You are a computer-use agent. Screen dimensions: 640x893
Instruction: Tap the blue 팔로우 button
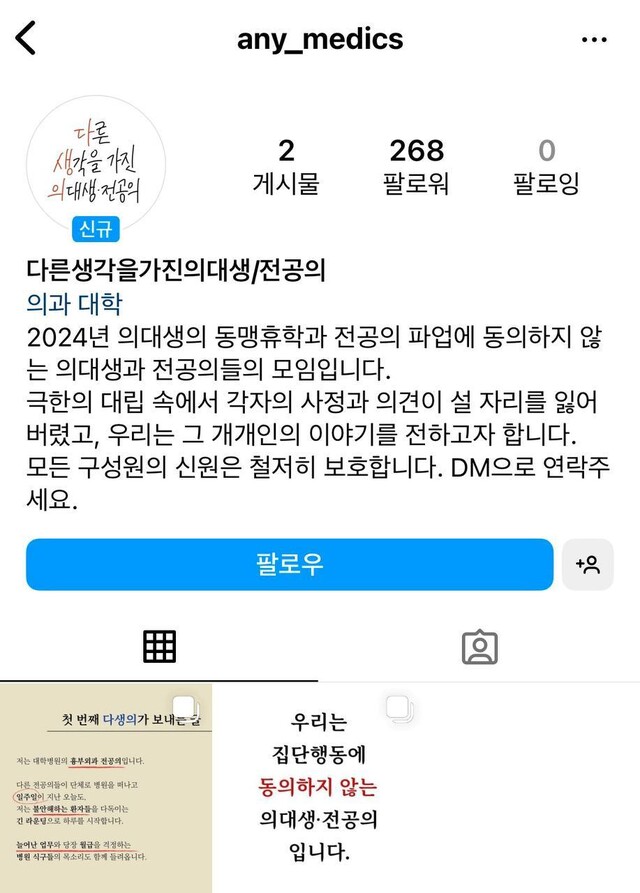click(289, 564)
